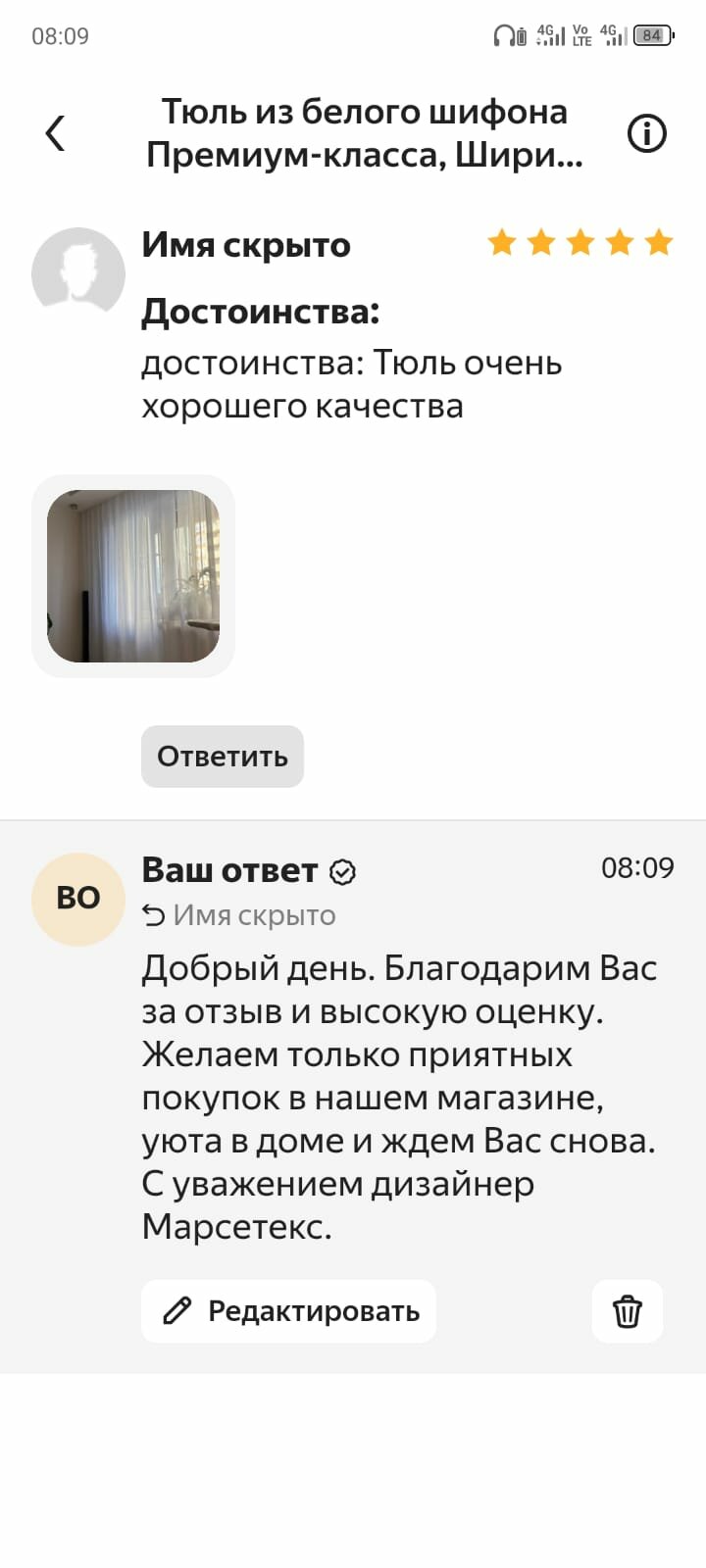Open the product info icon
This screenshot has width=706, height=1568.
tap(646, 133)
